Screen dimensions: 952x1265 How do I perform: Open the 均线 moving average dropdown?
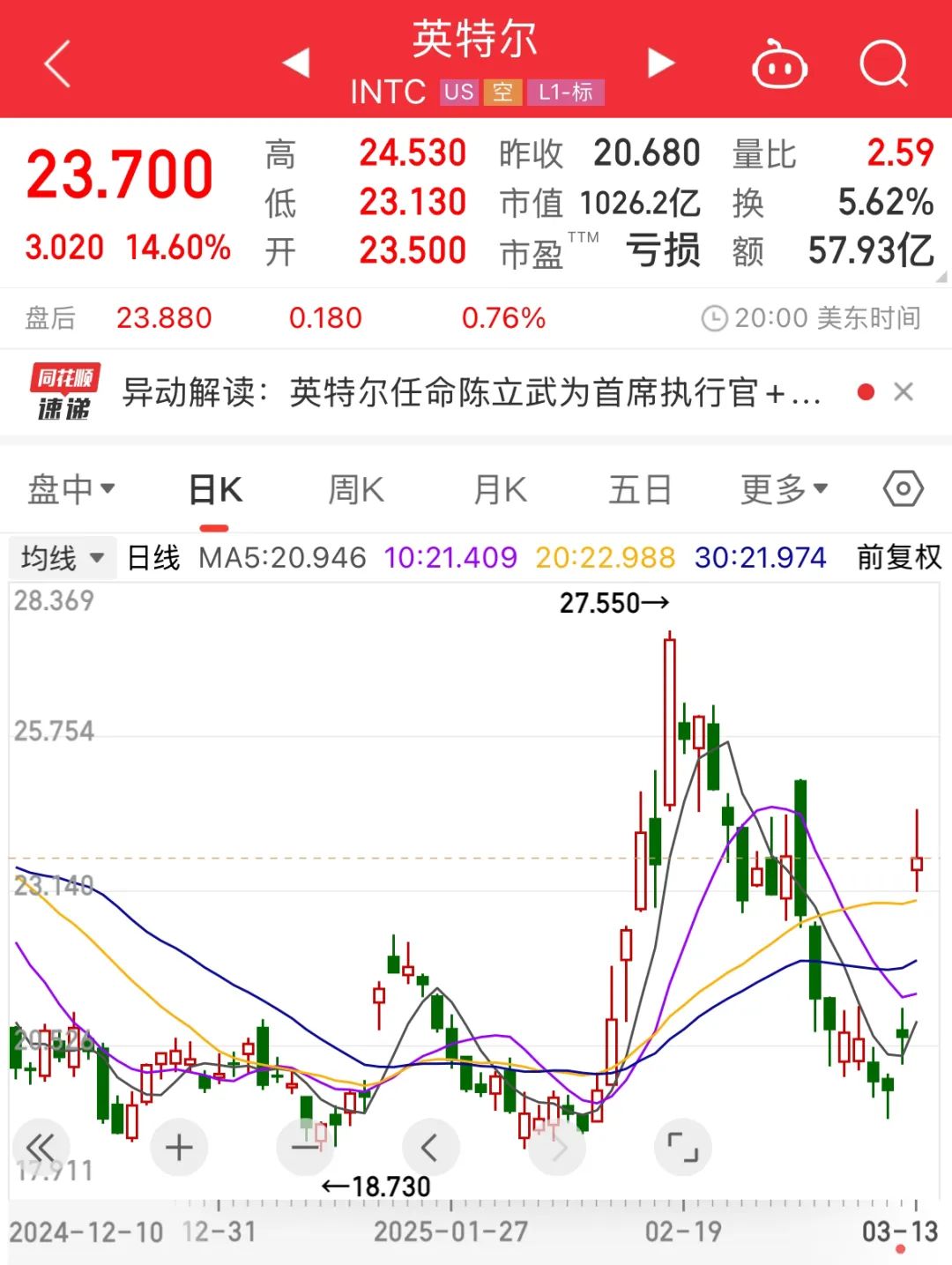point(60,557)
